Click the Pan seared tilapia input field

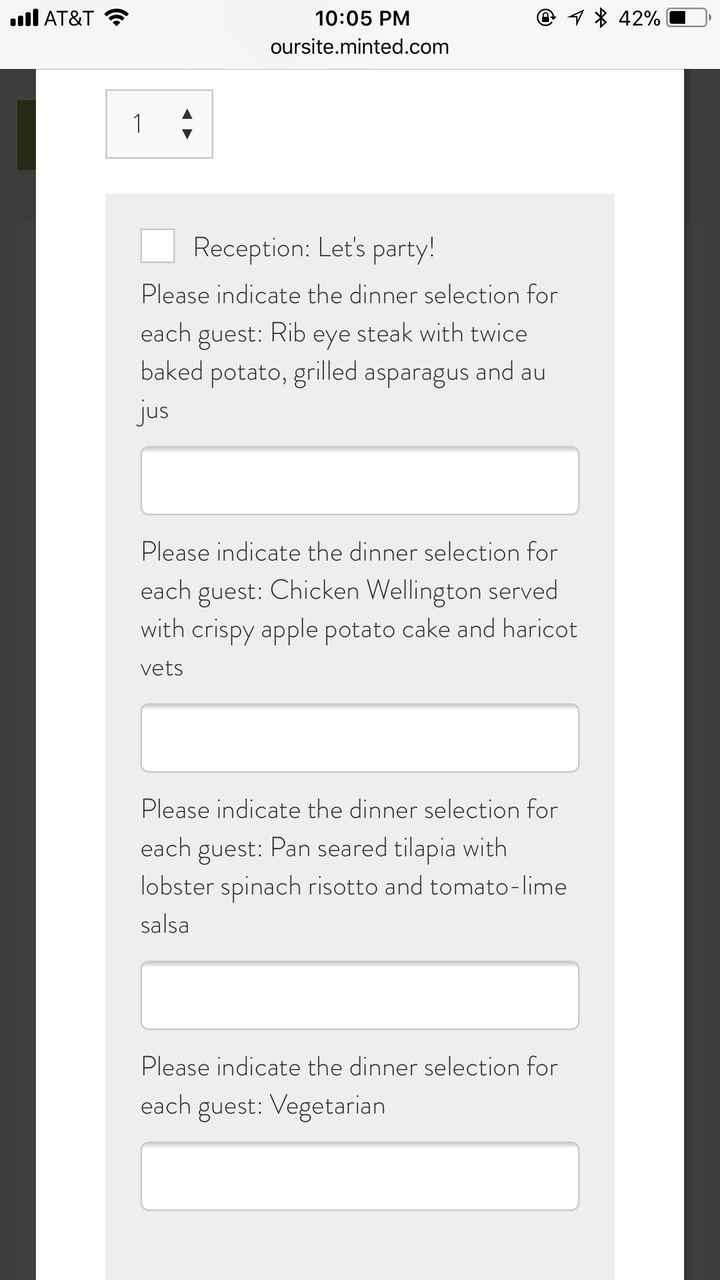360,995
